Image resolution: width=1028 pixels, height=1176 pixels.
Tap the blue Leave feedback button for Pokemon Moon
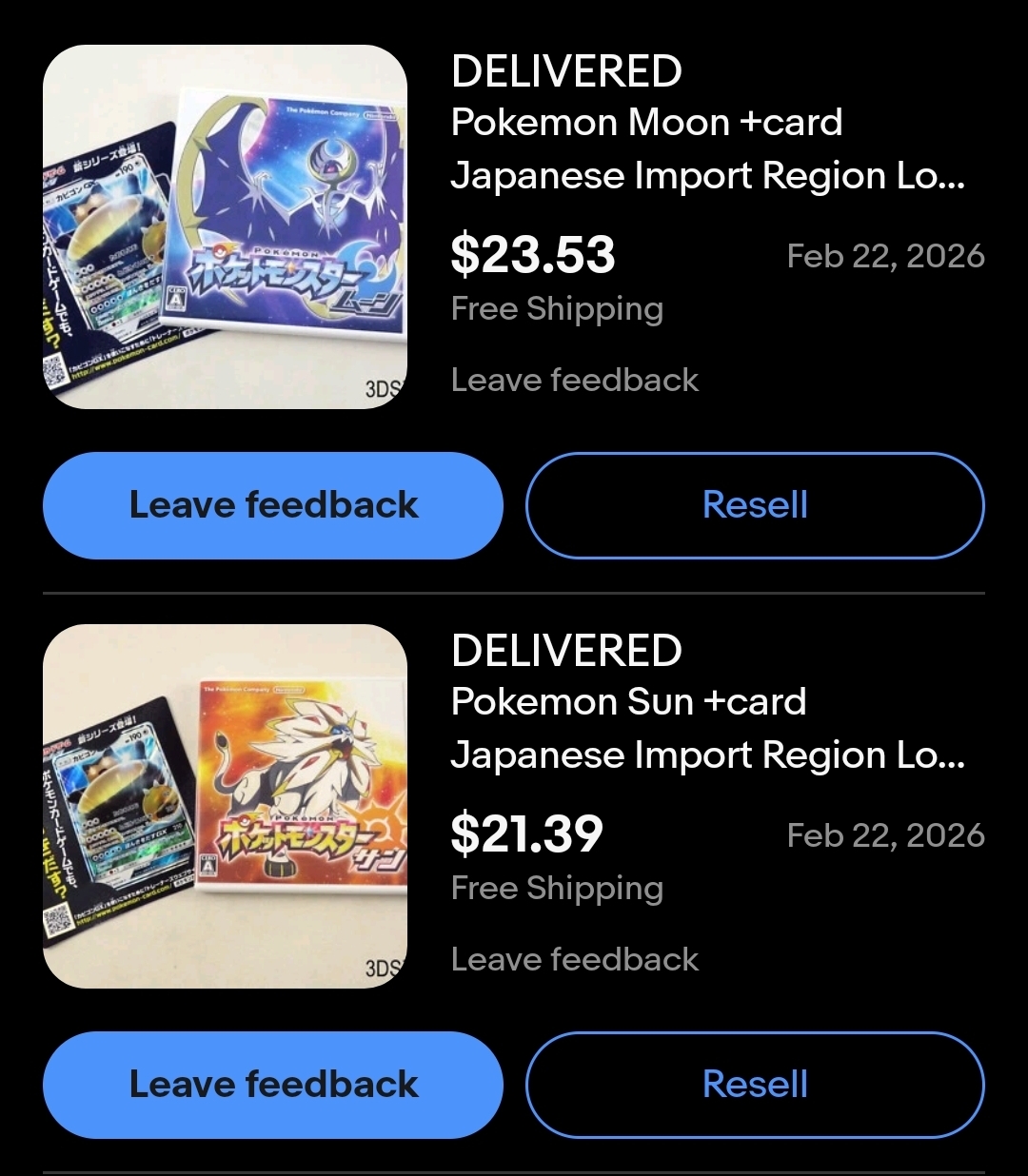coord(273,505)
